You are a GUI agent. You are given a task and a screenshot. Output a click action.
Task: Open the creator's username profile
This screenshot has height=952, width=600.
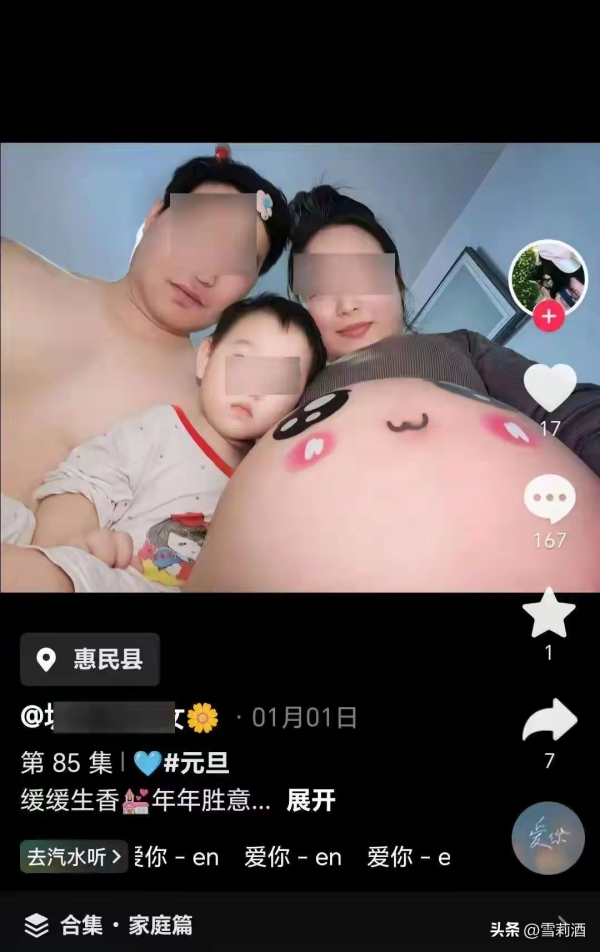(110, 717)
